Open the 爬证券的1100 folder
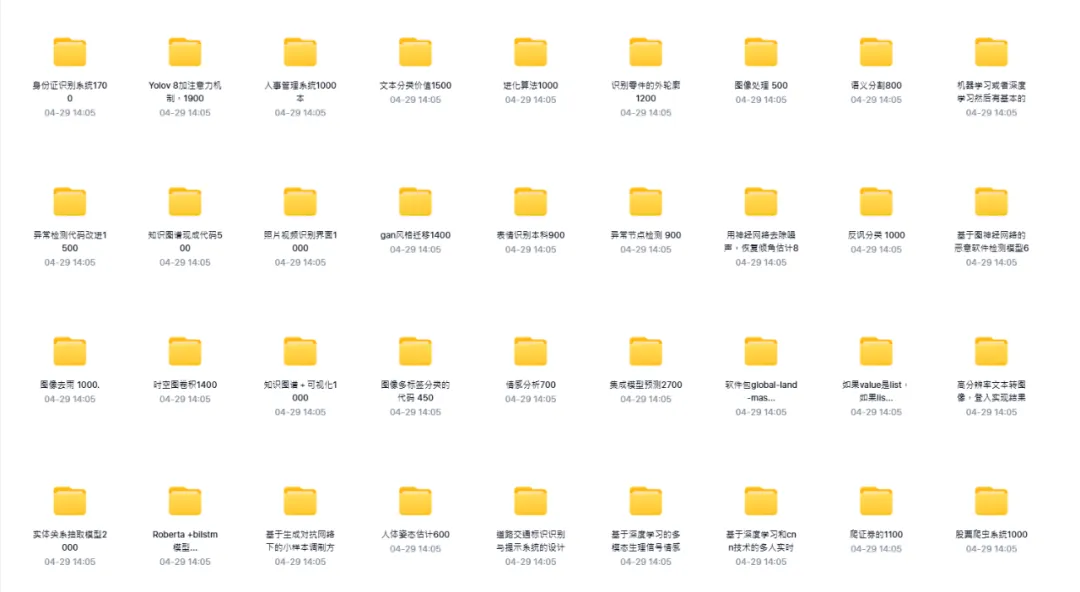 pos(876,500)
